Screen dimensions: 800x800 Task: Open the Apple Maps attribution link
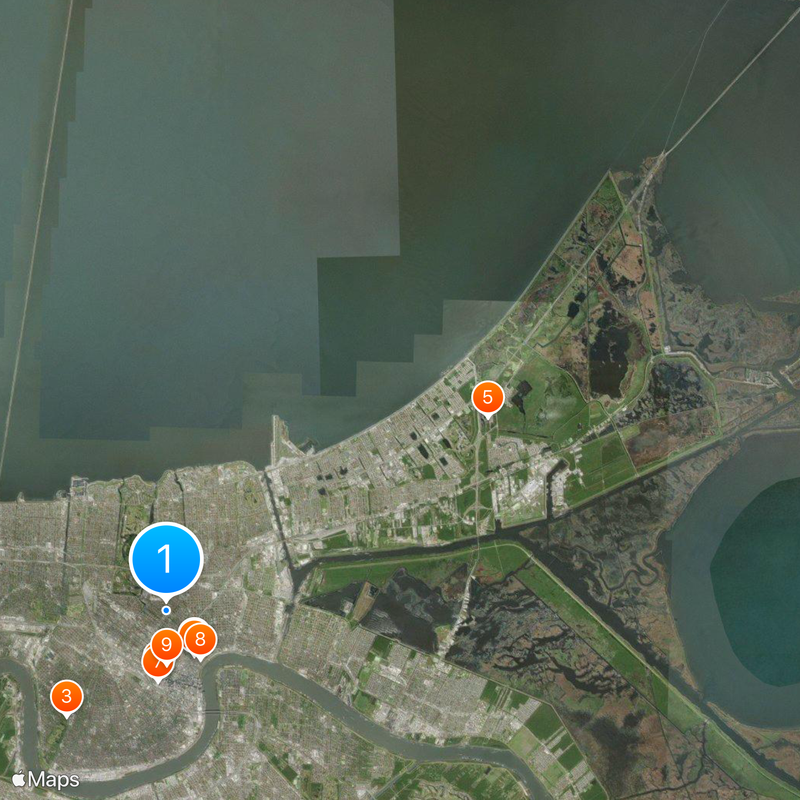click(x=46, y=779)
